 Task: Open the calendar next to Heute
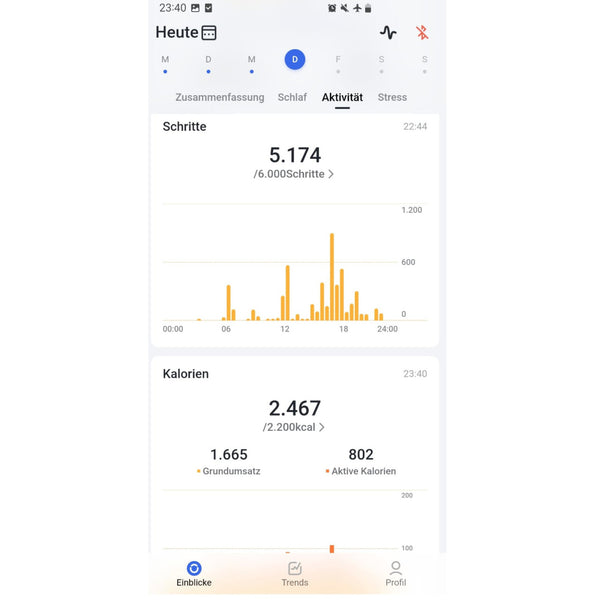tap(209, 33)
